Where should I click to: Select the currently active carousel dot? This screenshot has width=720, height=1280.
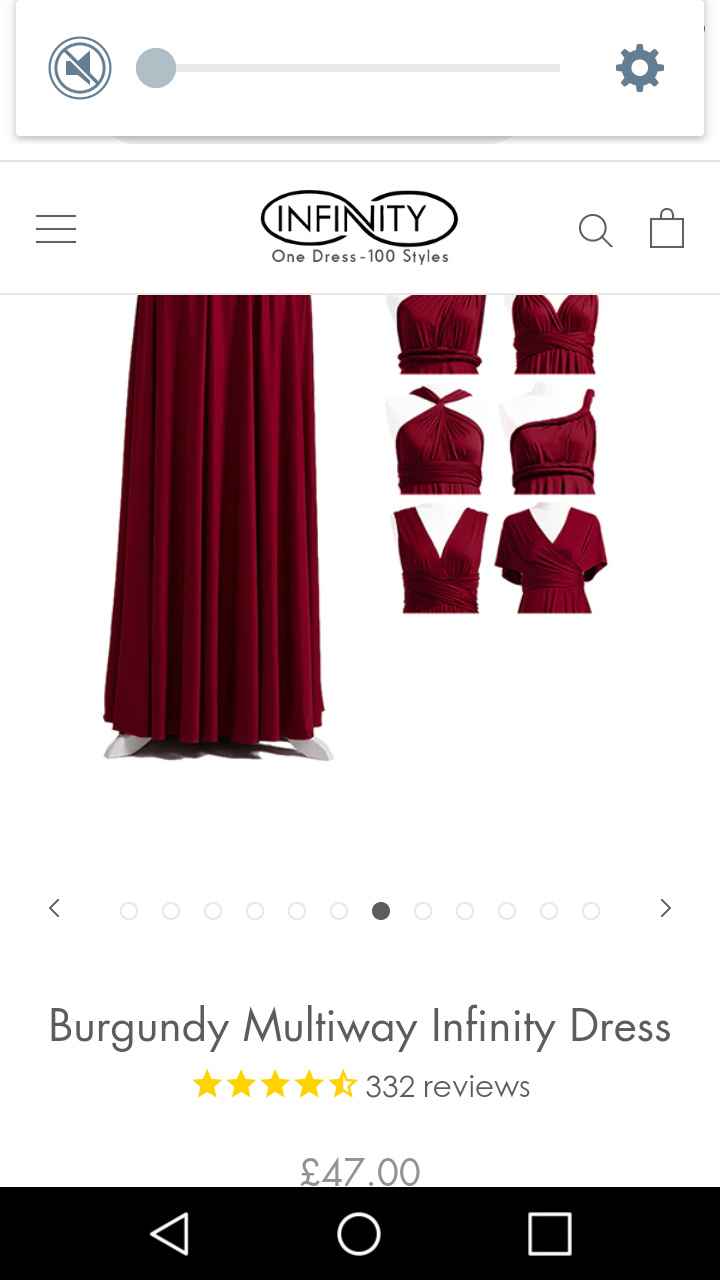coord(381,911)
